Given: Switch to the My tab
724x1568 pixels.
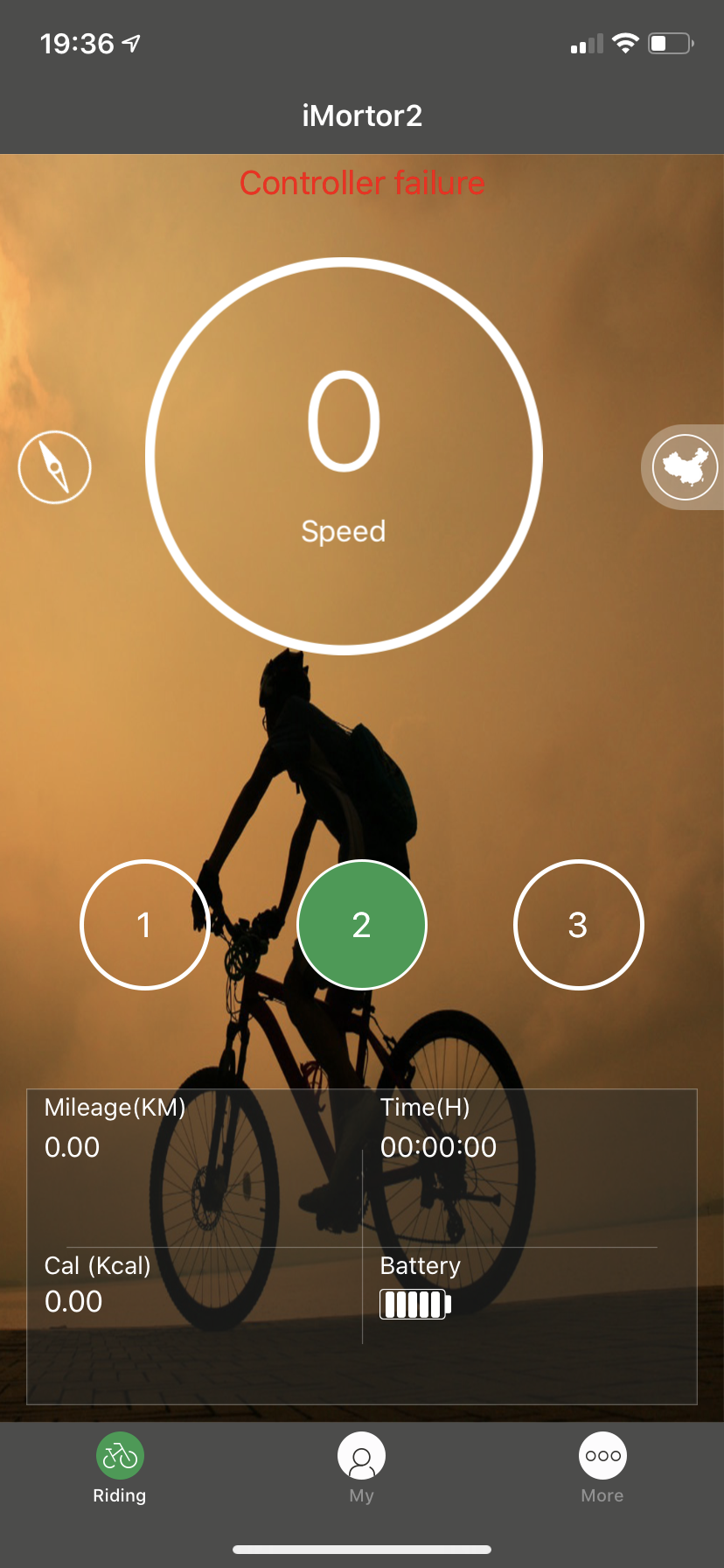Looking at the screenshot, I should (362, 1468).
